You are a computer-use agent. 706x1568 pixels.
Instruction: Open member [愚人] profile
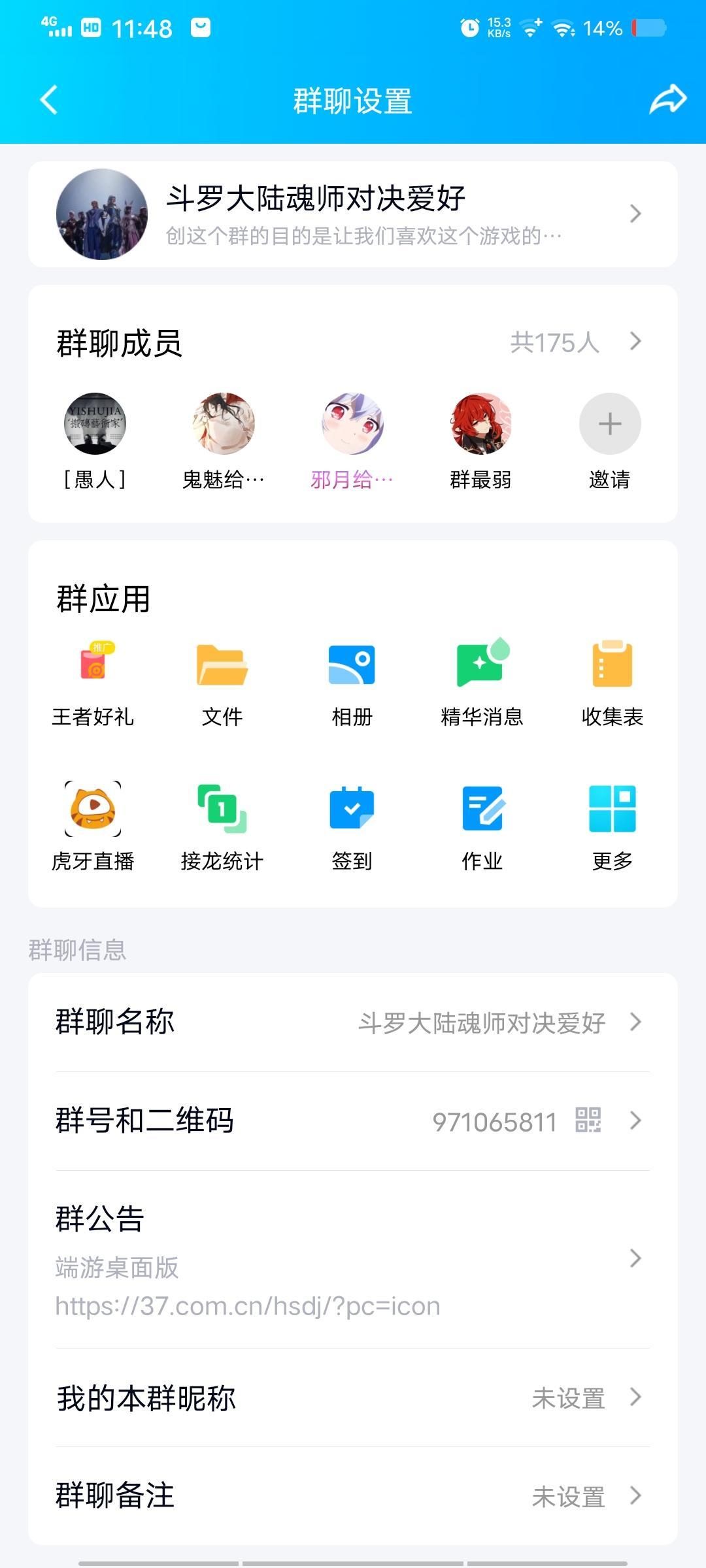pos(95,424)
